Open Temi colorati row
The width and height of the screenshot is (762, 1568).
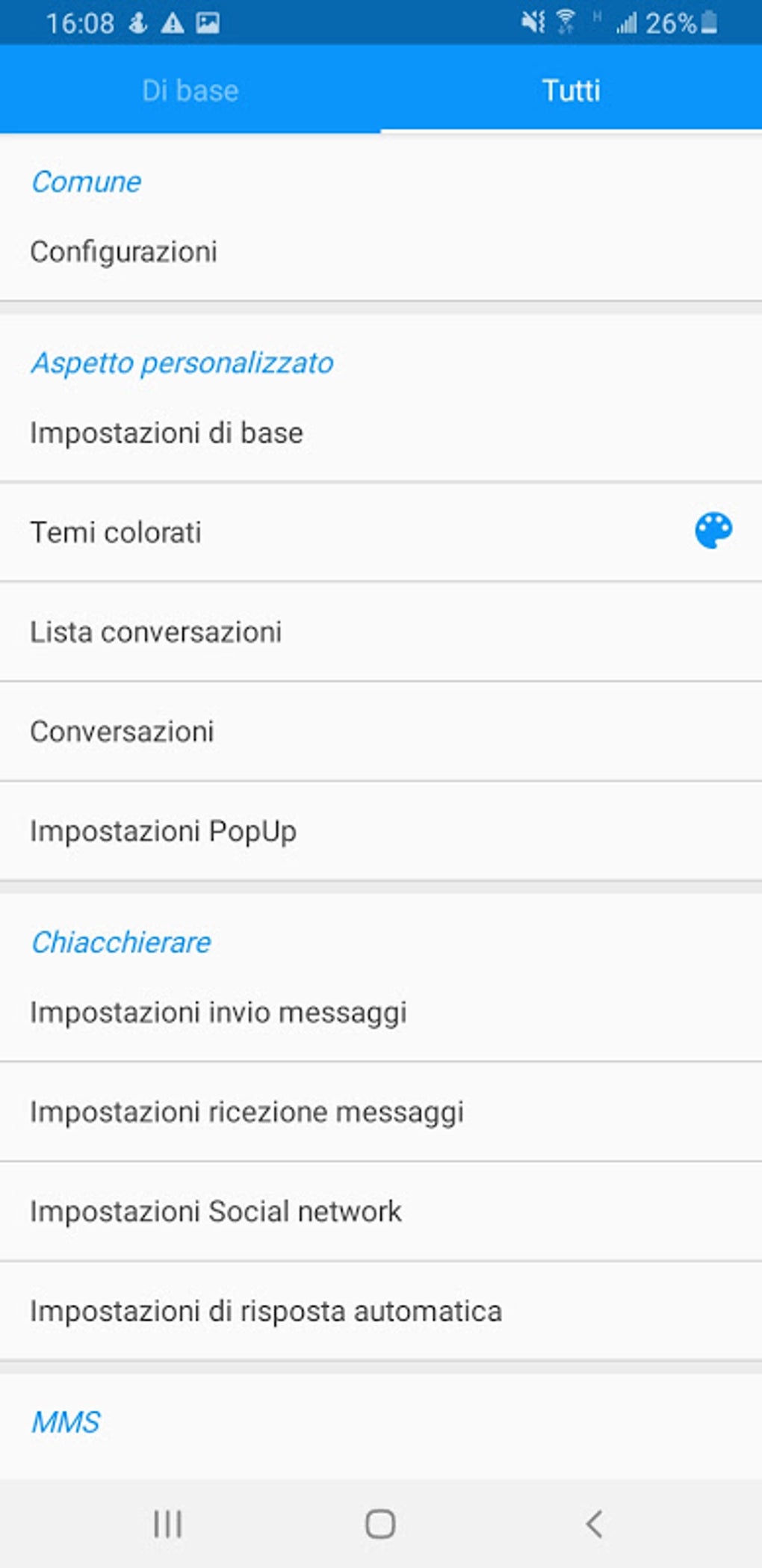381,532
